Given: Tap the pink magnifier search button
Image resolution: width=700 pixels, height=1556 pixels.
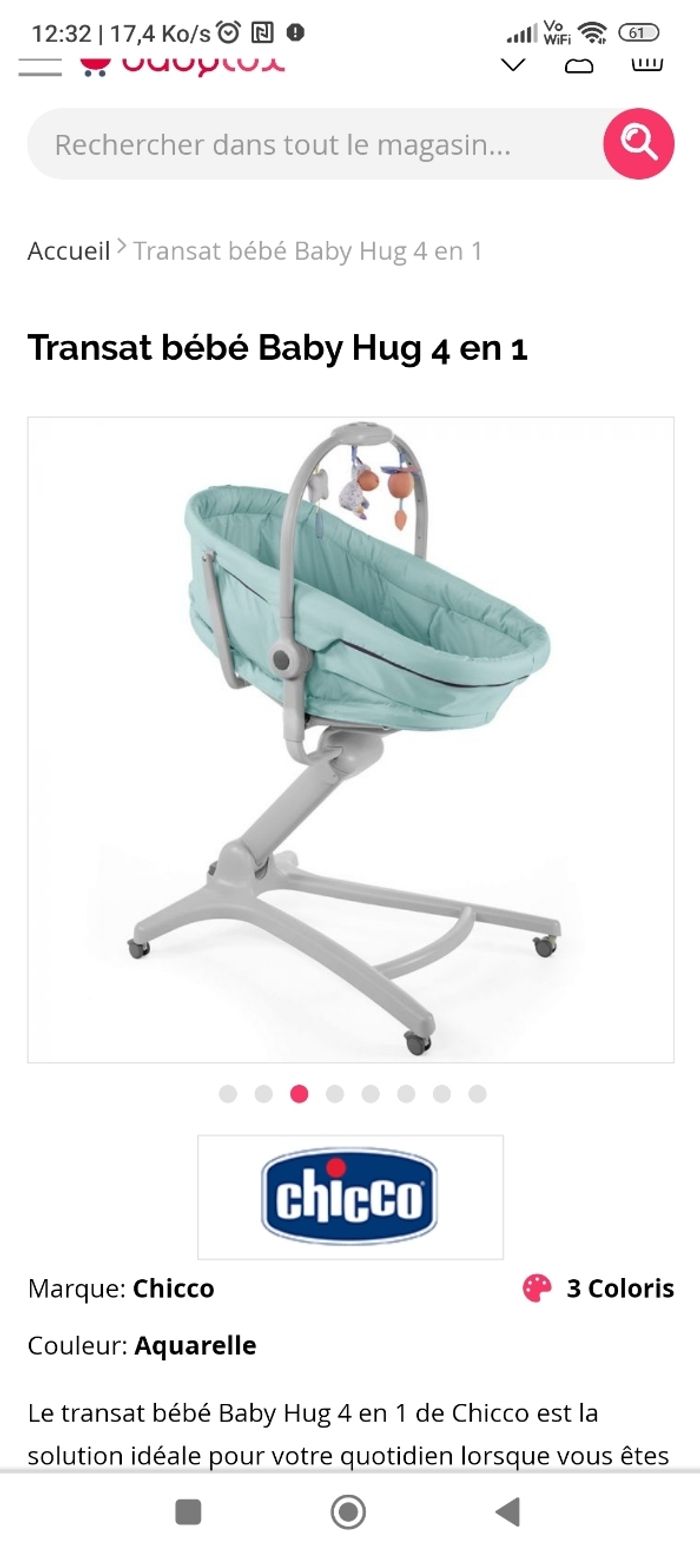Looking at the screenshot, I should tap(638, 144).
